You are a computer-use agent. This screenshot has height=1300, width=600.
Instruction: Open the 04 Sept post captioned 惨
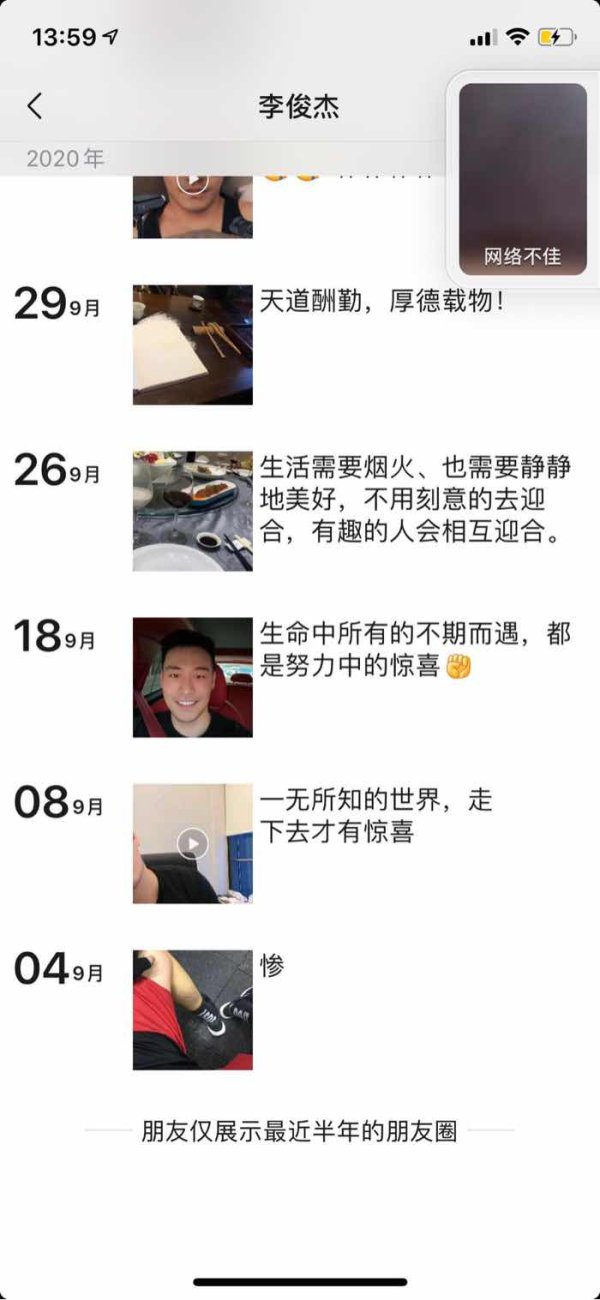pyautogui.click(x=193, y=1010)
